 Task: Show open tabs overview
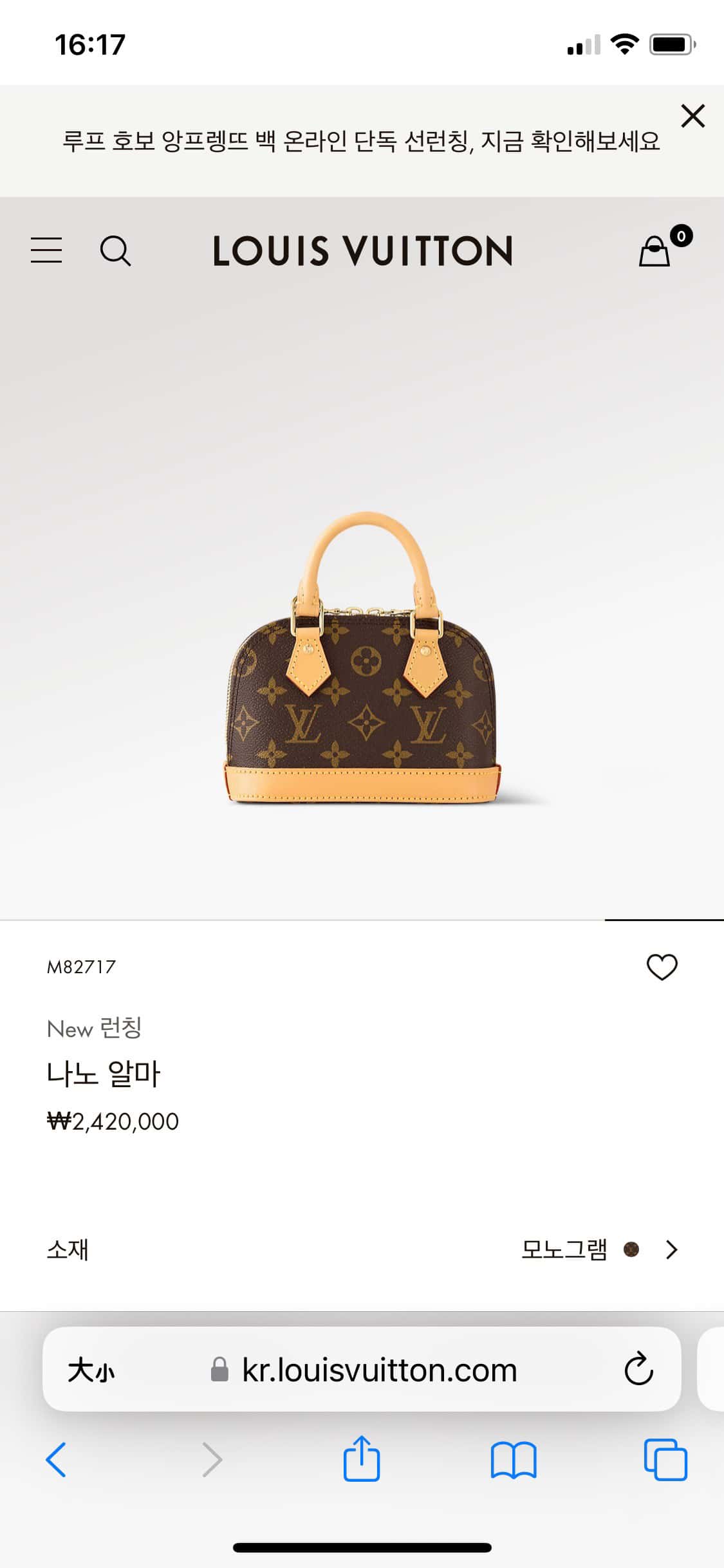[x=665, y=1459]
